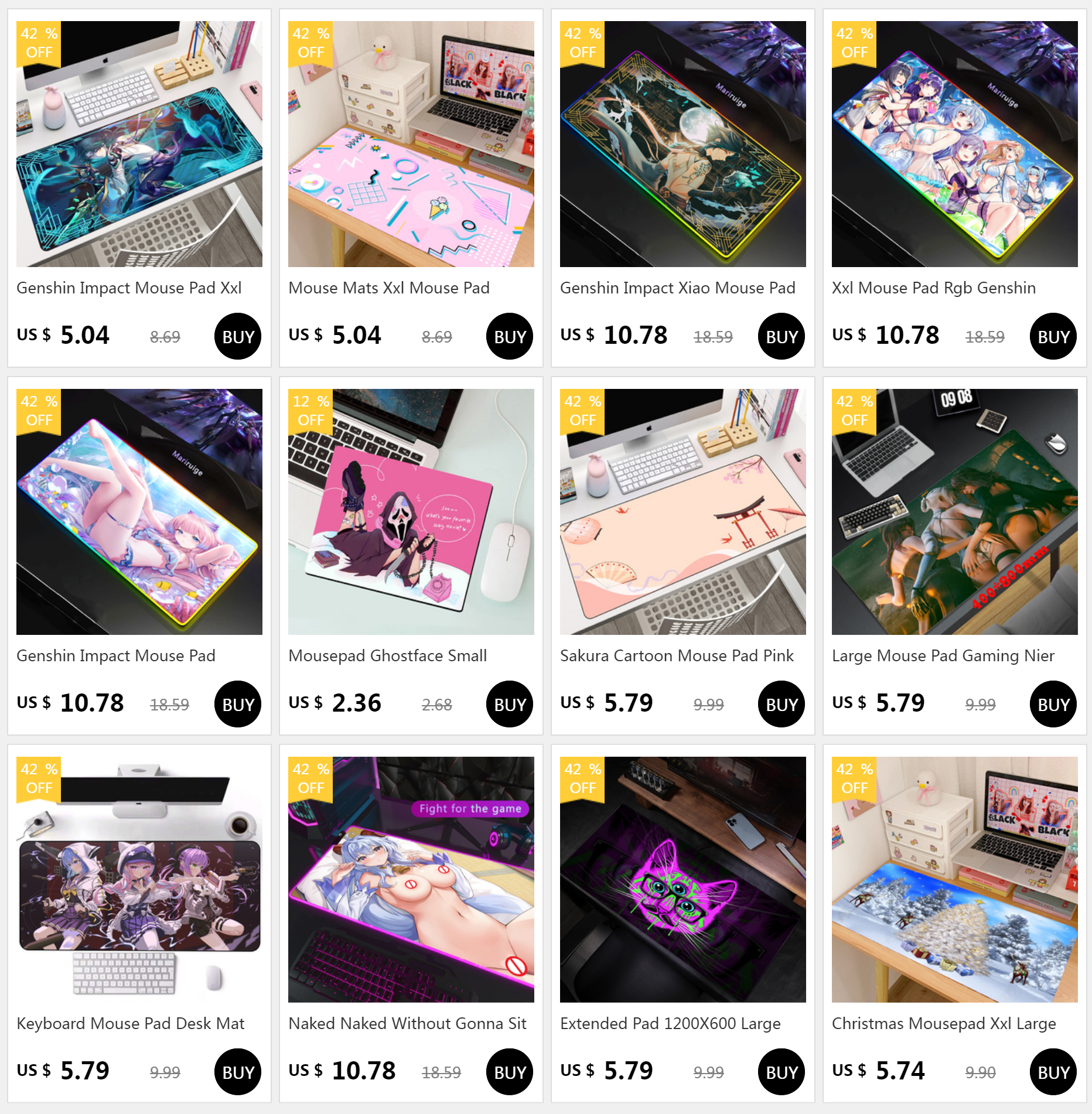This screenshot has height=1114, width=1092.
Task: Buy the Genshin Impact Xiao Mouse Pad
Action: [x=782, y=336]
